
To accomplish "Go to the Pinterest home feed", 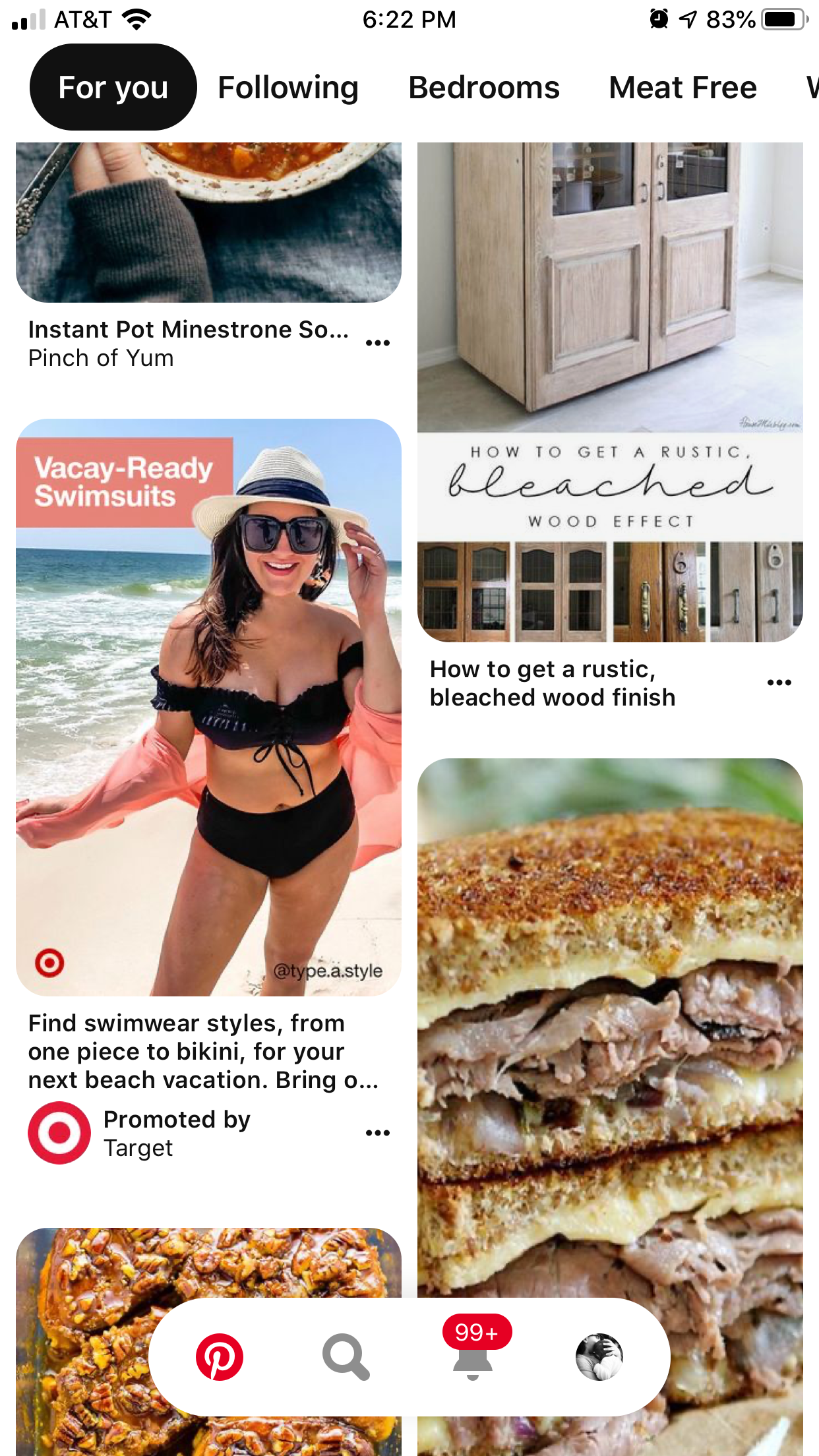I will 220,1357.
